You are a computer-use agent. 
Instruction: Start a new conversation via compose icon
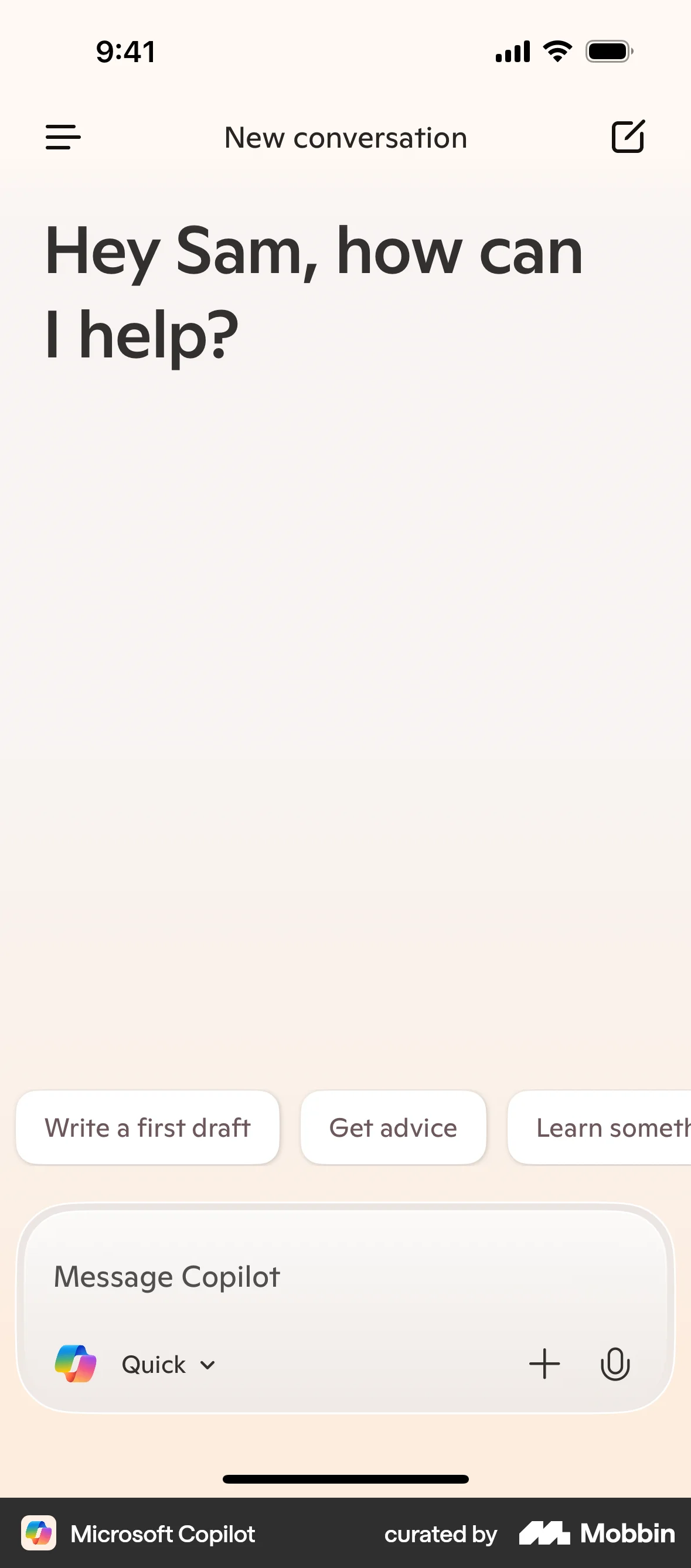628,137
